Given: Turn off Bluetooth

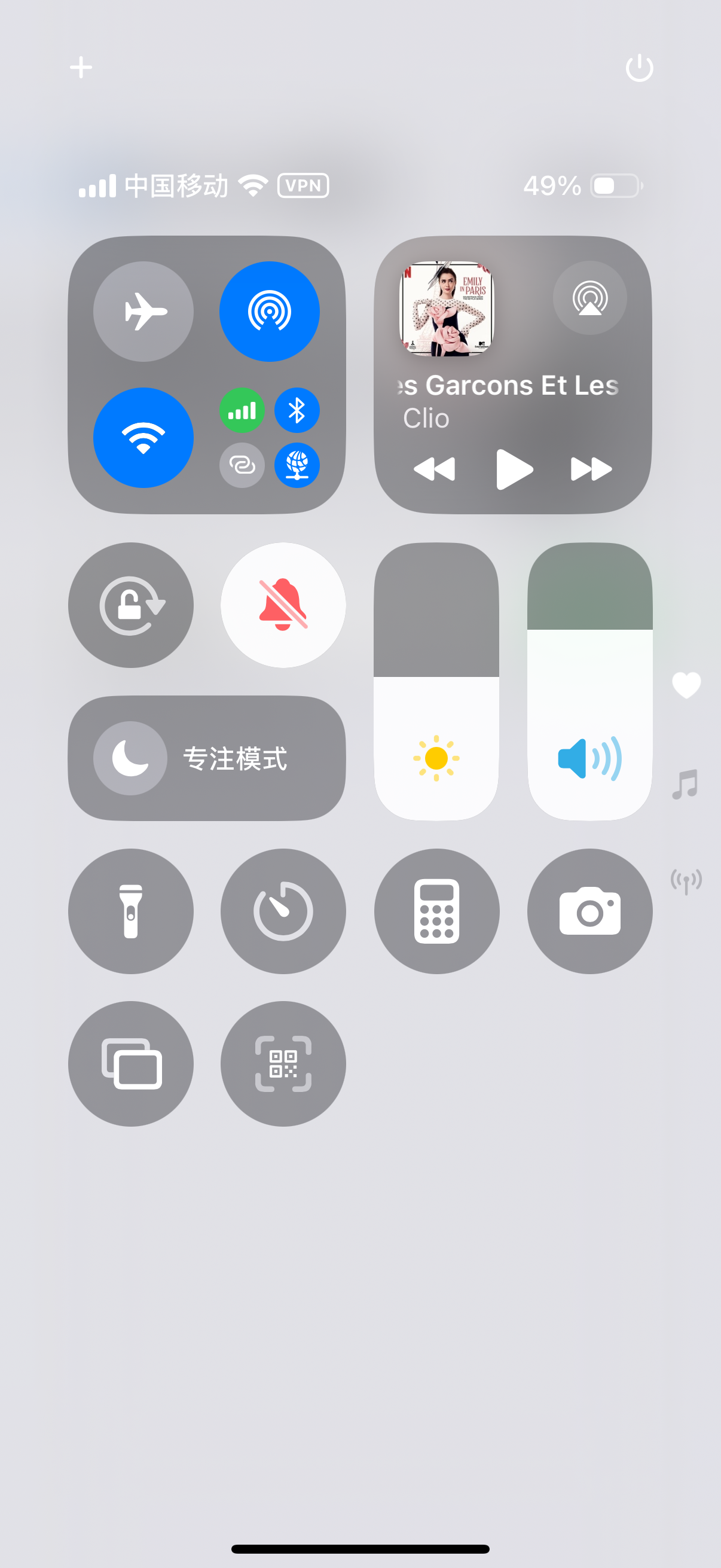Looking at the screenshot, I should (297, 411).
